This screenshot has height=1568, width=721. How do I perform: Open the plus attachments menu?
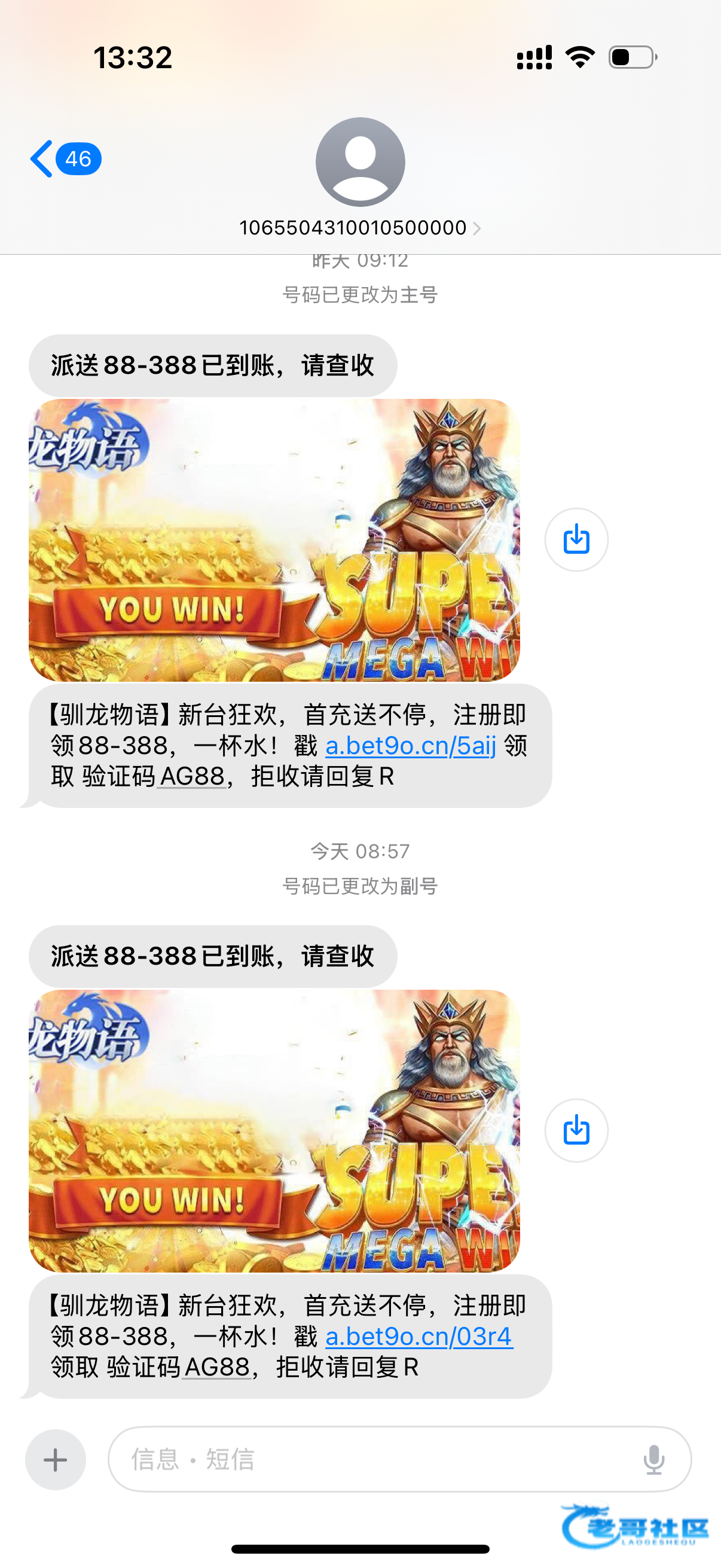[x=56, y=1460]
